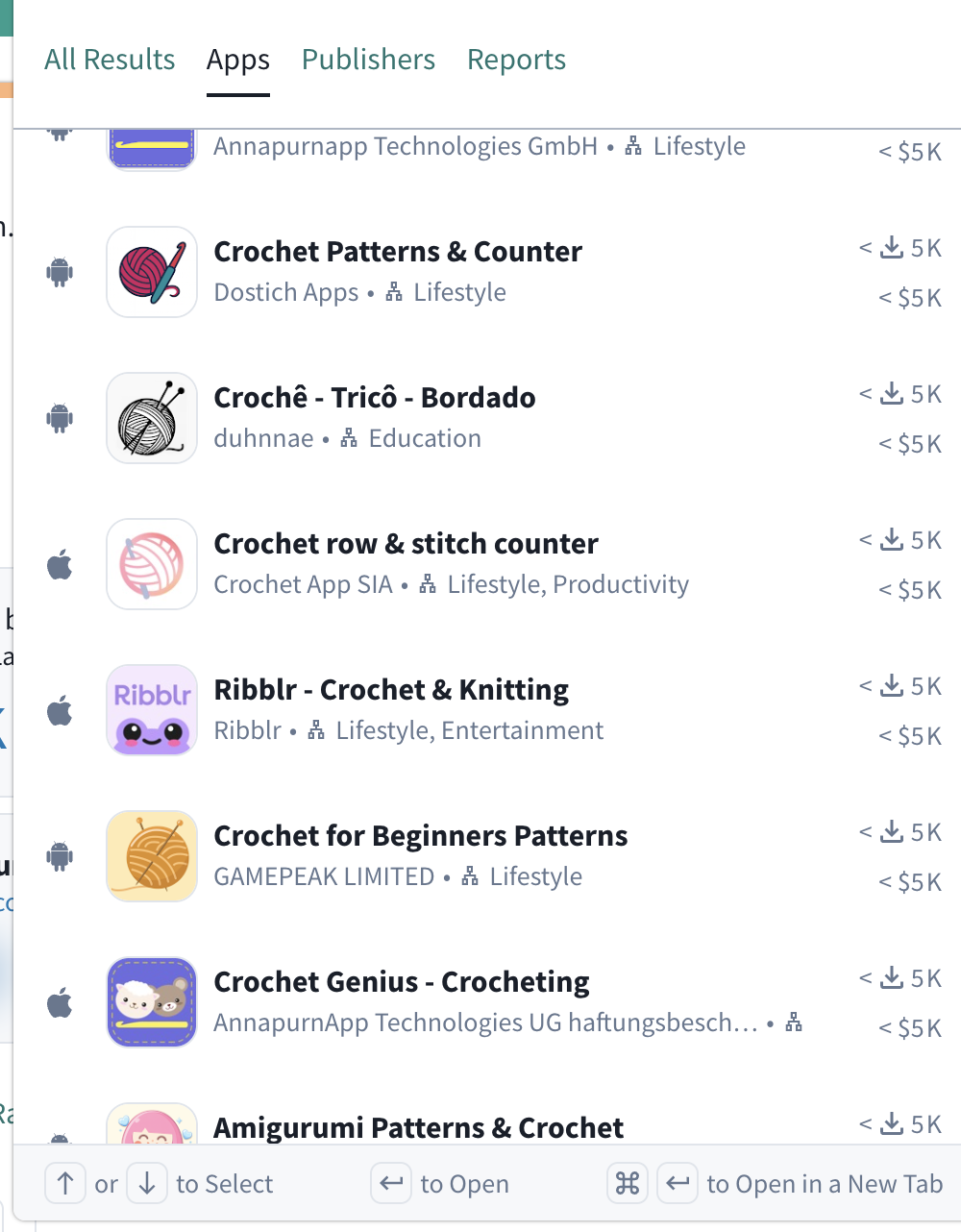This screenshot has height=1232, width=961.
Task: Click the Android icon beside Crochet for Beginners Patterns
Action: pyautogui.click(x=60, y=856)
